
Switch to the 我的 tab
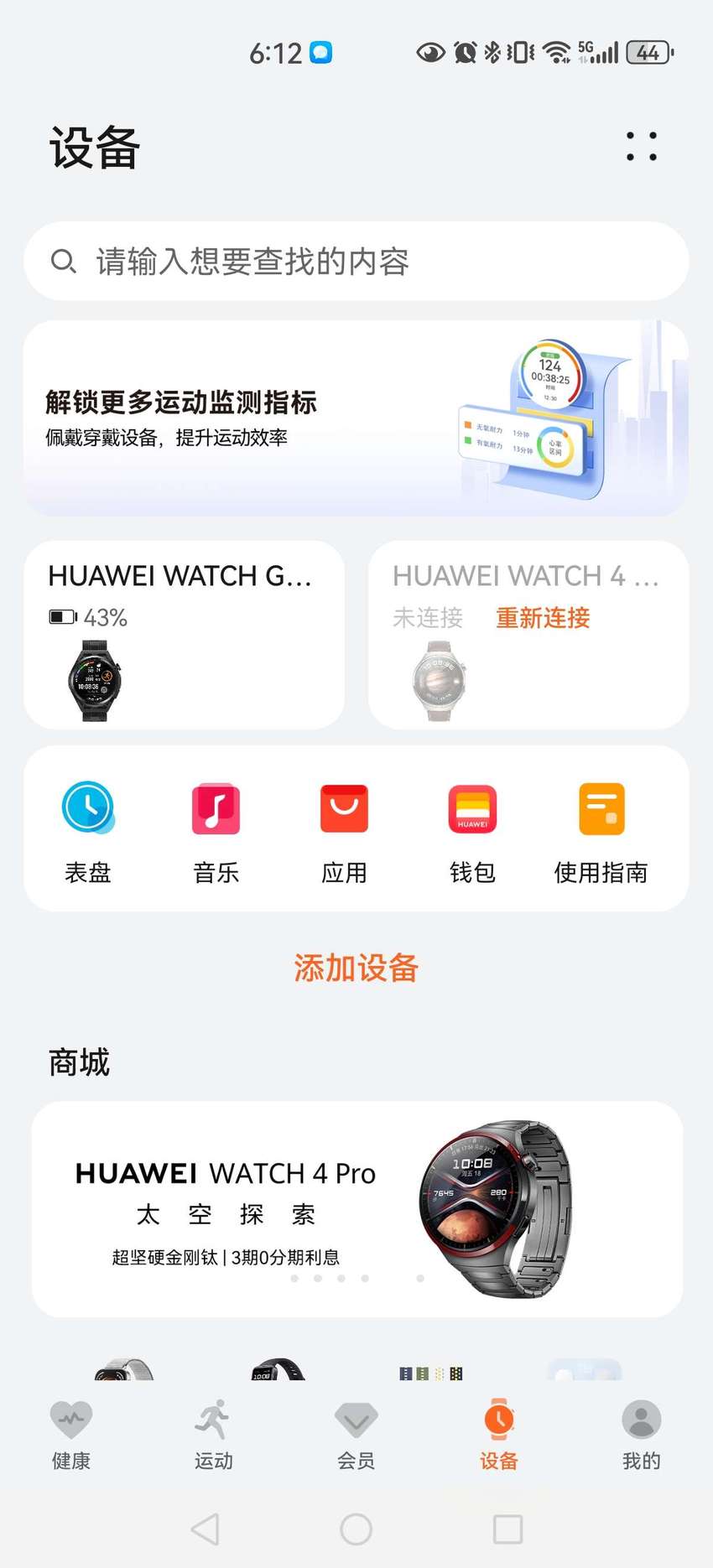642,1436
